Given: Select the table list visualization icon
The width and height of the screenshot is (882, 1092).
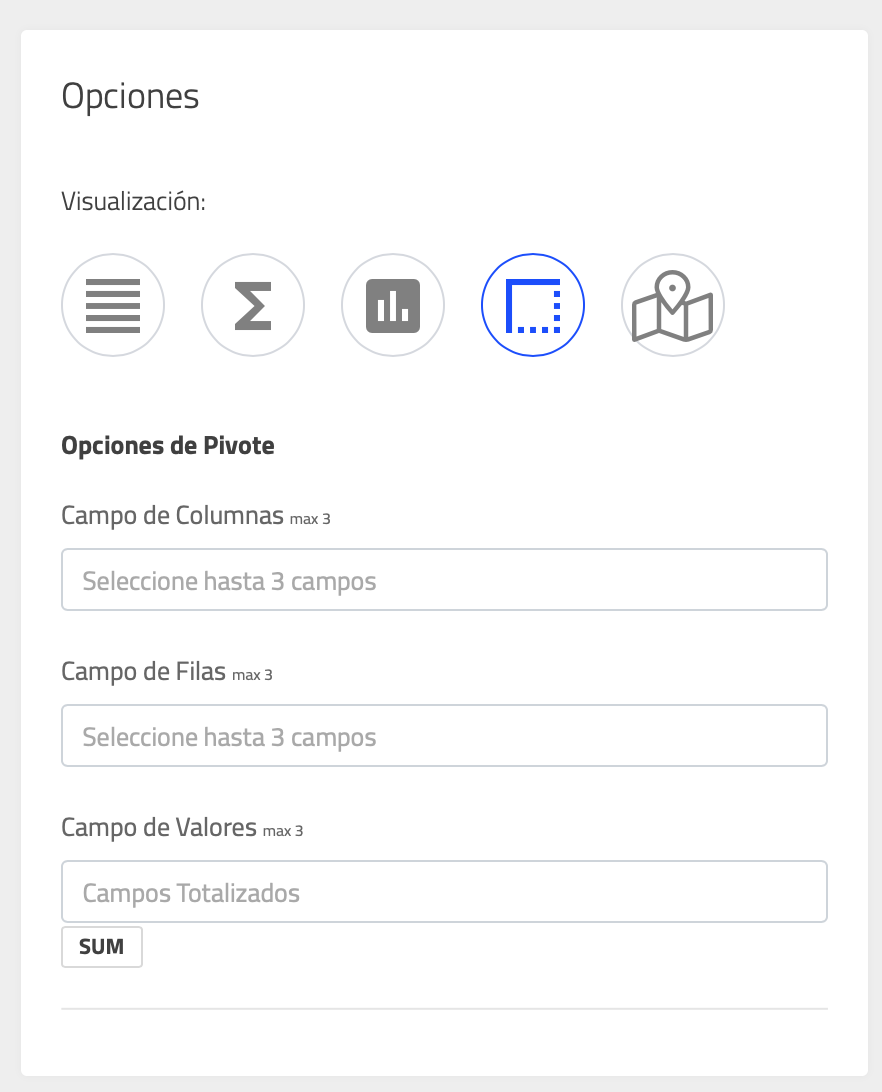Looking at the screenshot, I should click(113, 305).
